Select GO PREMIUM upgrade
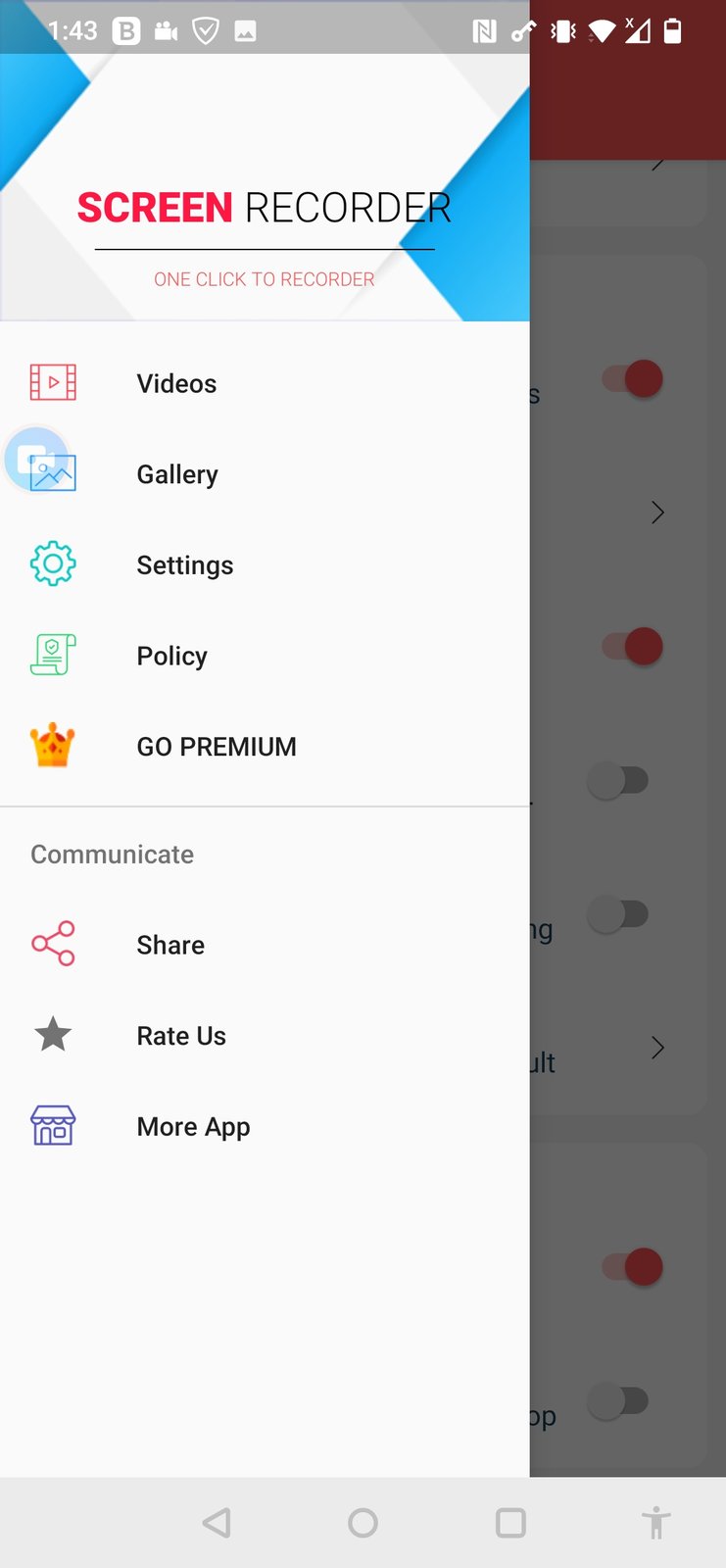726x1568 pixels. click(216, 747)
